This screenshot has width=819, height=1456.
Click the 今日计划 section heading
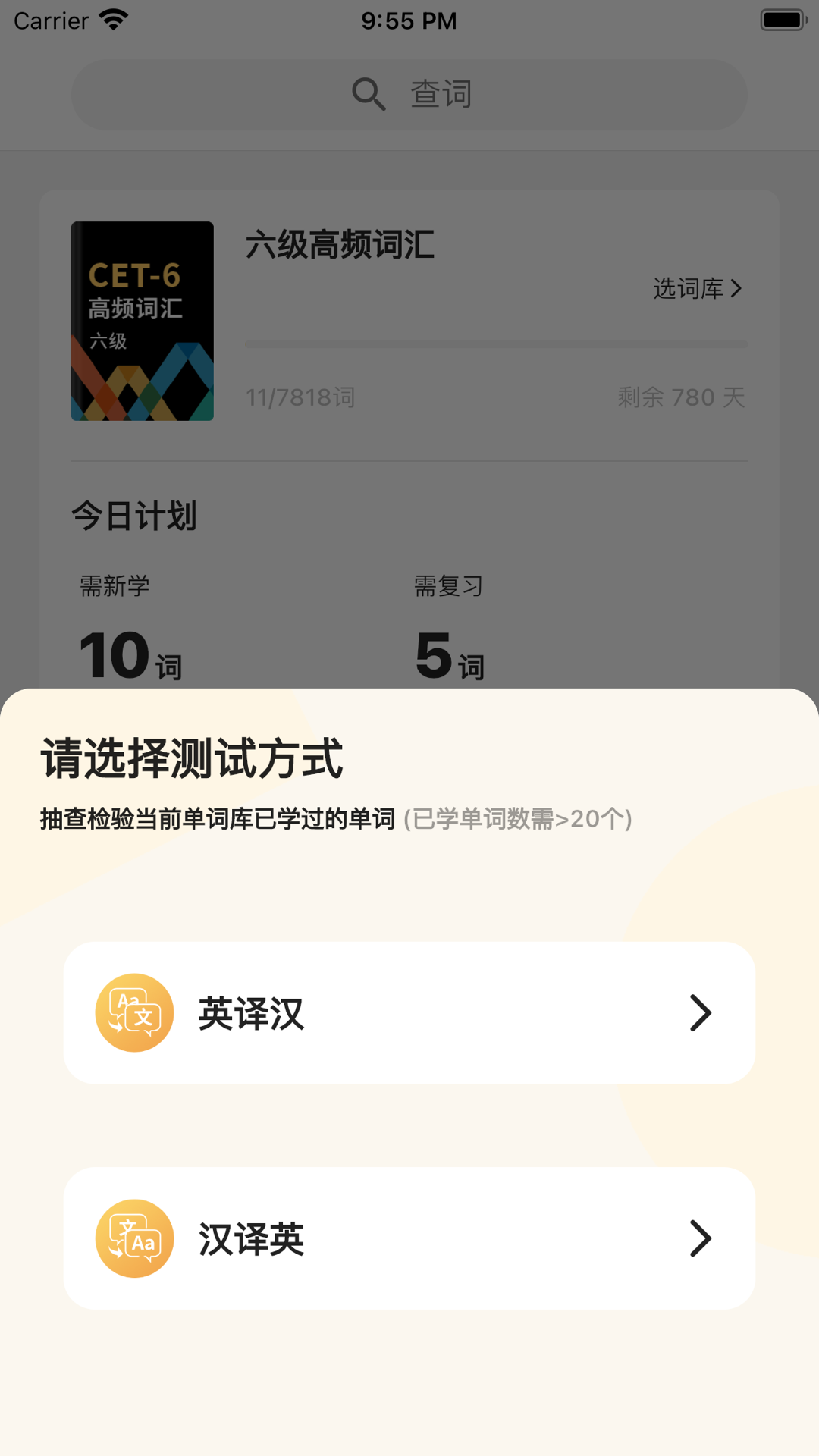click(133, 516)
